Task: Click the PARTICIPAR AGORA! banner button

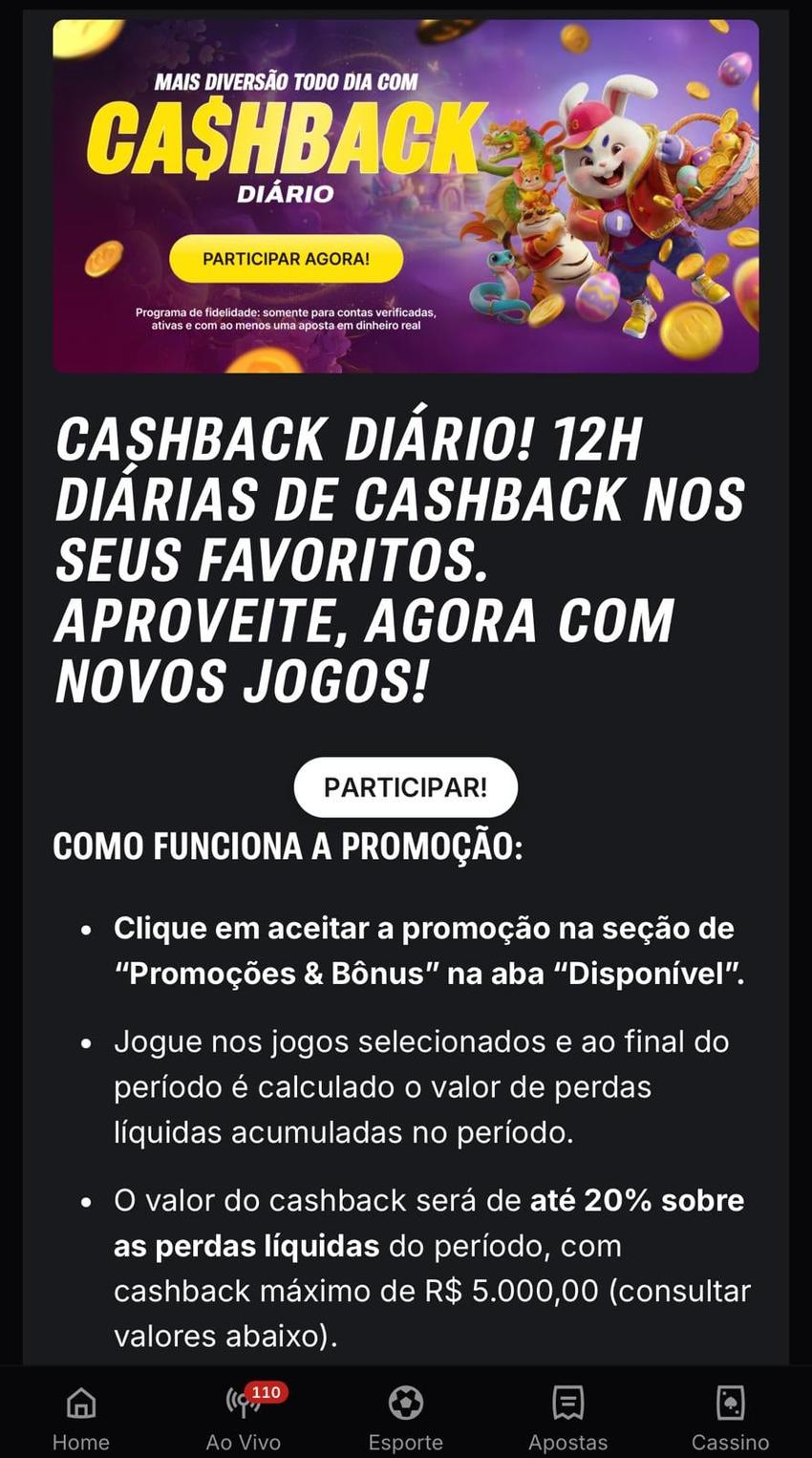Action: (286, 258)
